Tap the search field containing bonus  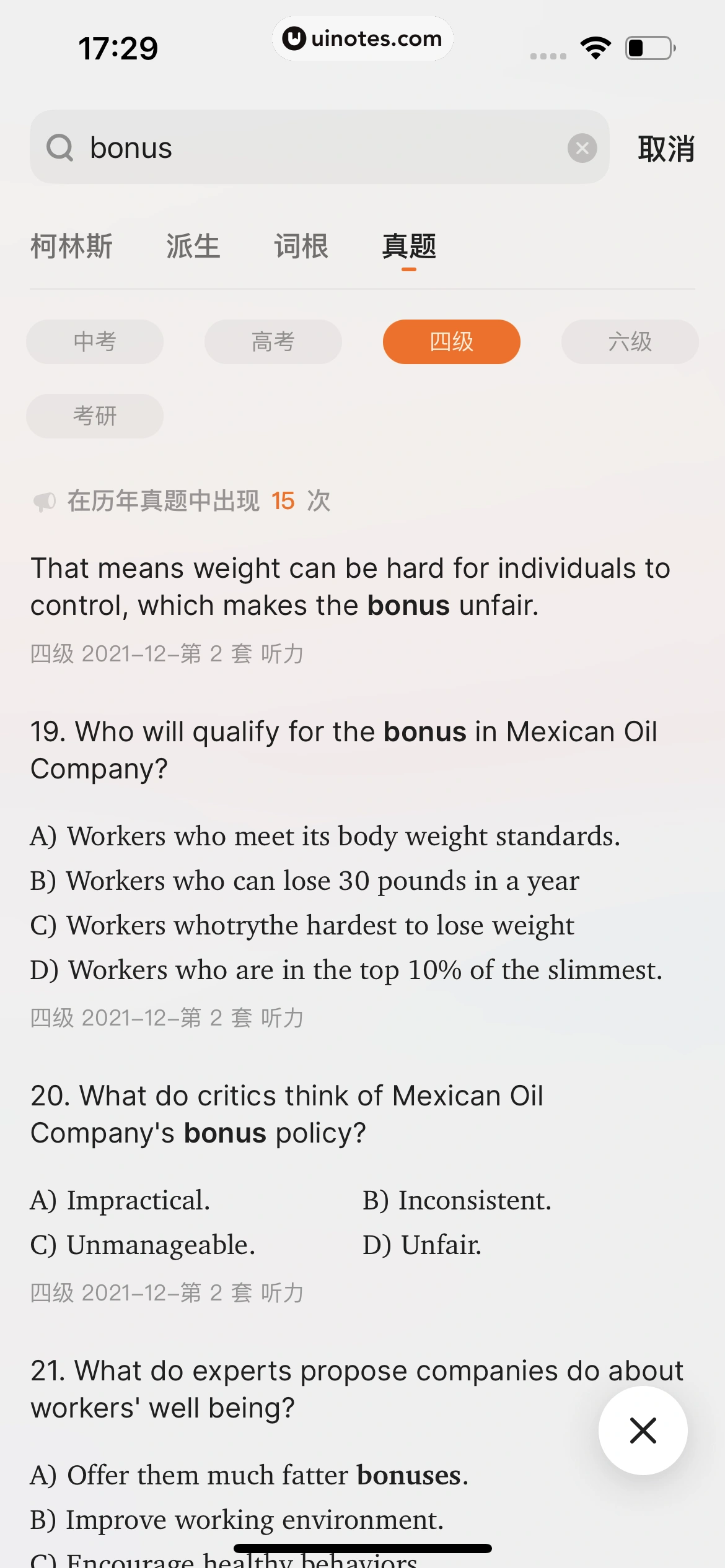(x=310, y=147)
